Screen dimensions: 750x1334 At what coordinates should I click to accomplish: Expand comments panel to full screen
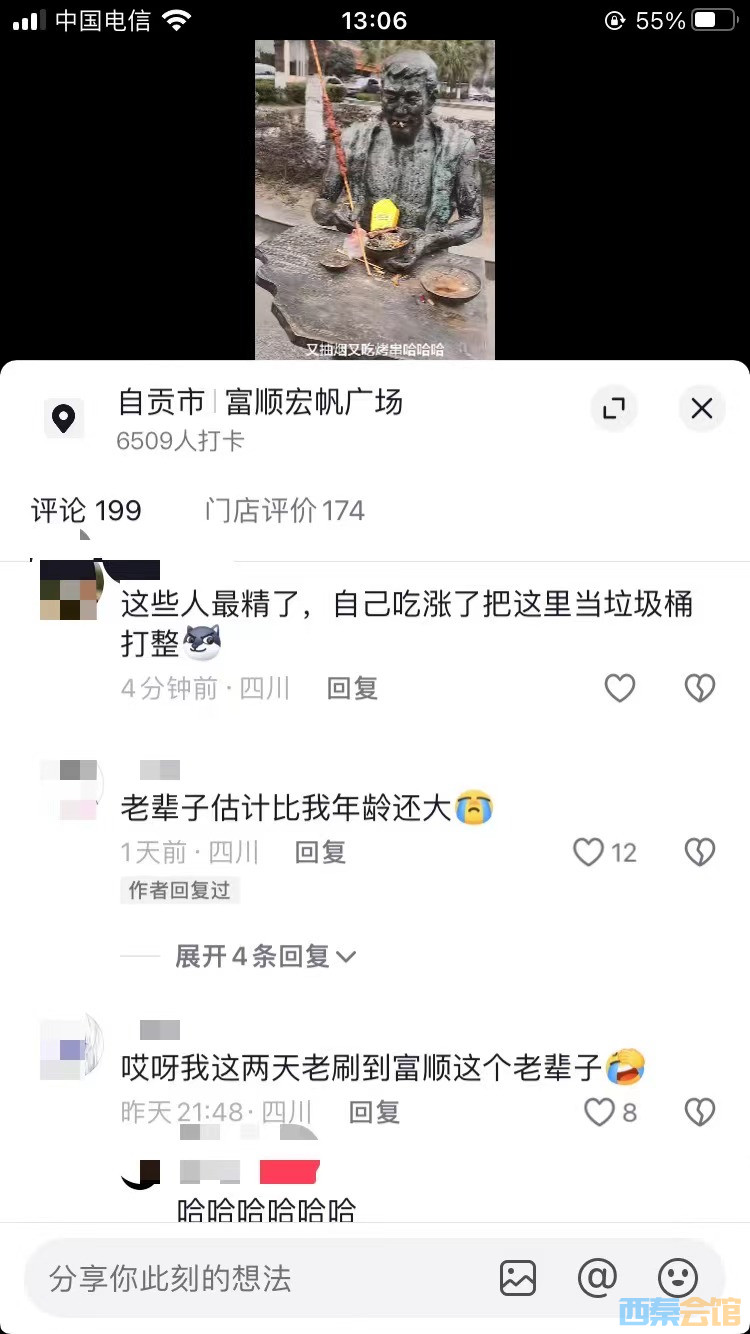(x=613, y=408)
